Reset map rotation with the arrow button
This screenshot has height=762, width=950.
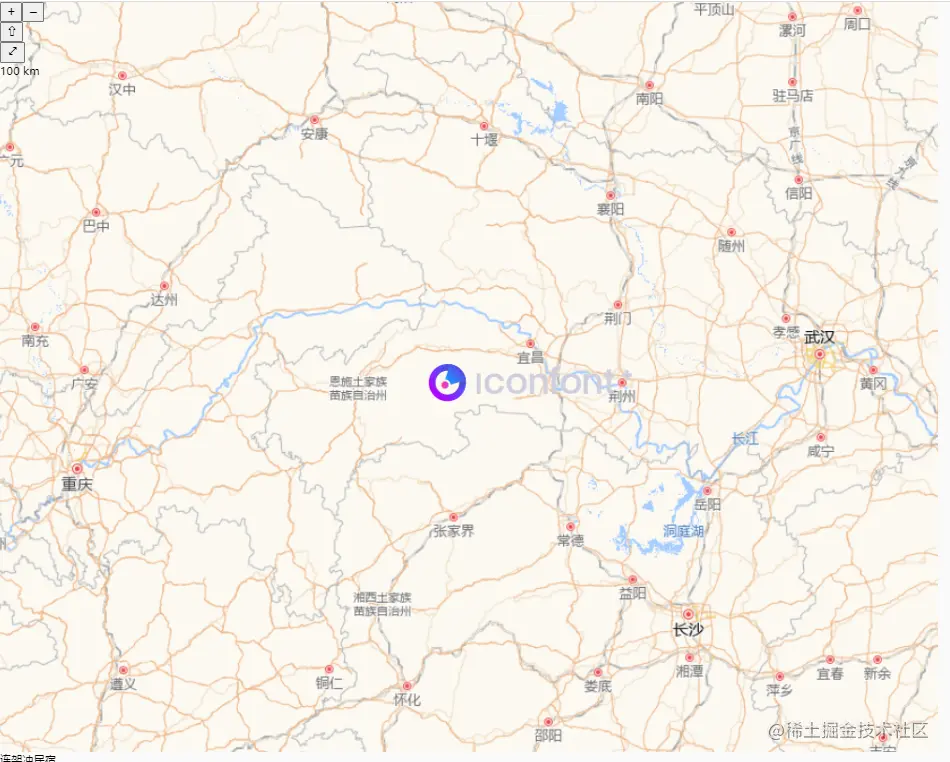[11, 32]
